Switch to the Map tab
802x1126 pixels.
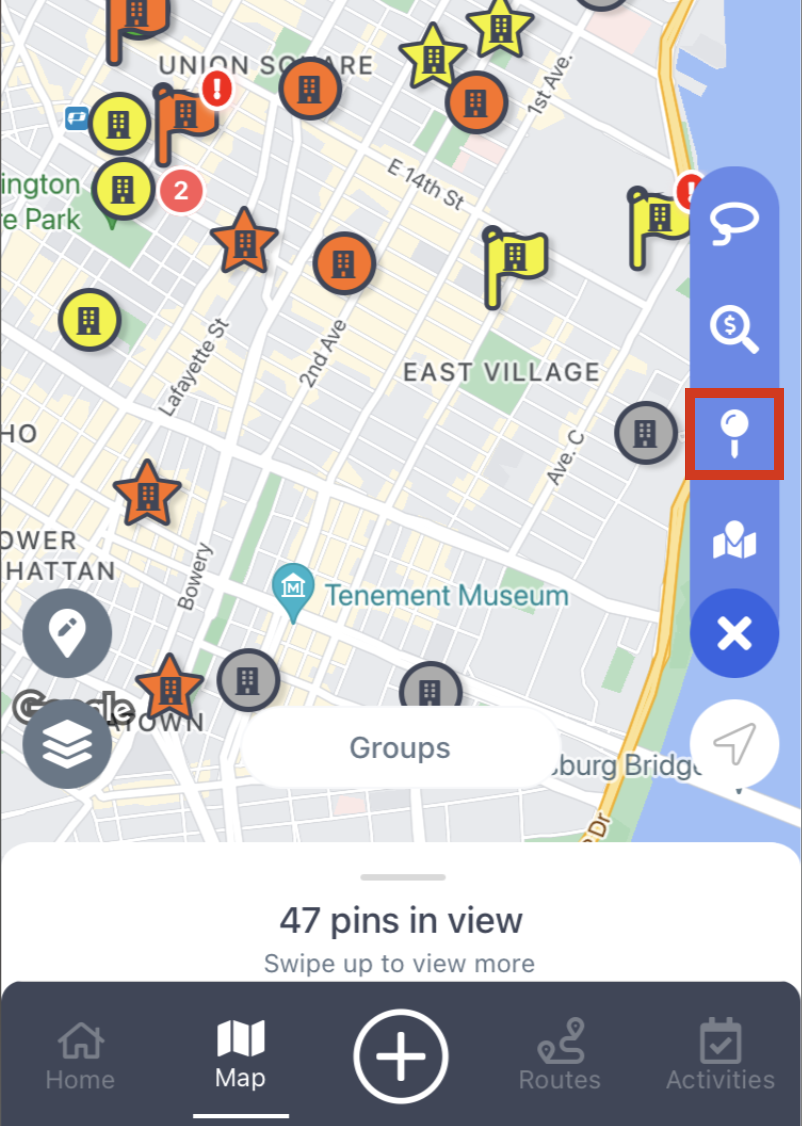pos(240,1055)
